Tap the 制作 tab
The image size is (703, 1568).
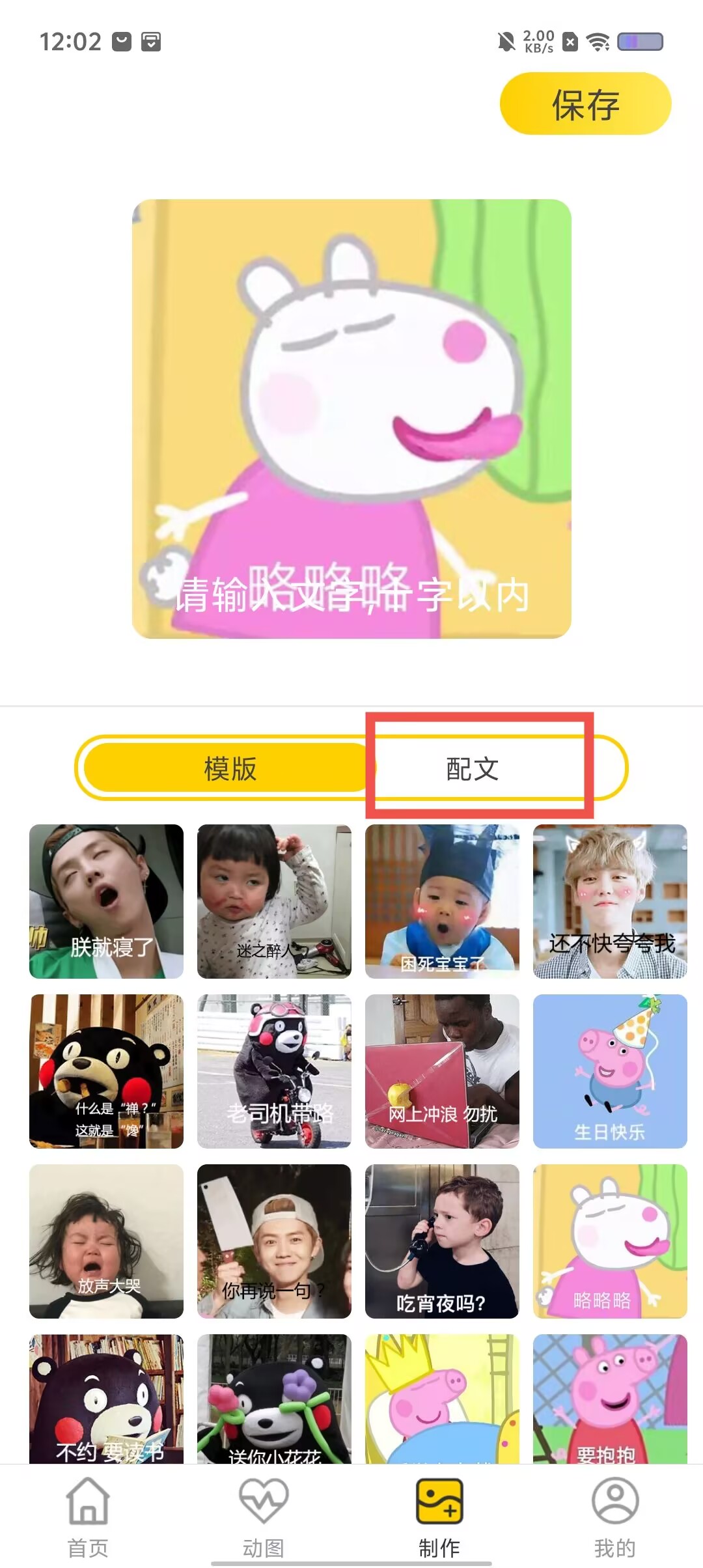(439, 1516)
